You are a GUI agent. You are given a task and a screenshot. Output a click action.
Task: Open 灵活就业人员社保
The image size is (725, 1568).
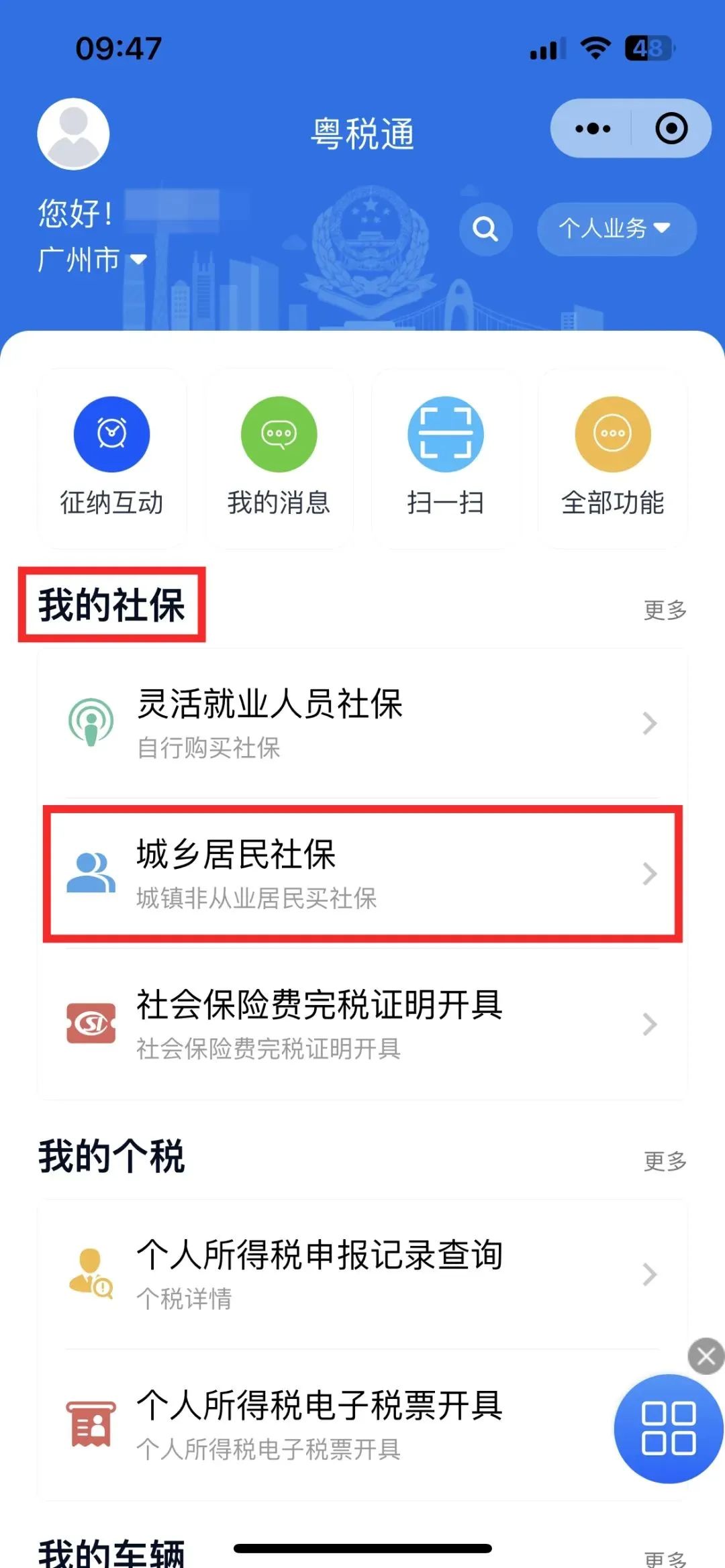tap(362, 723)
